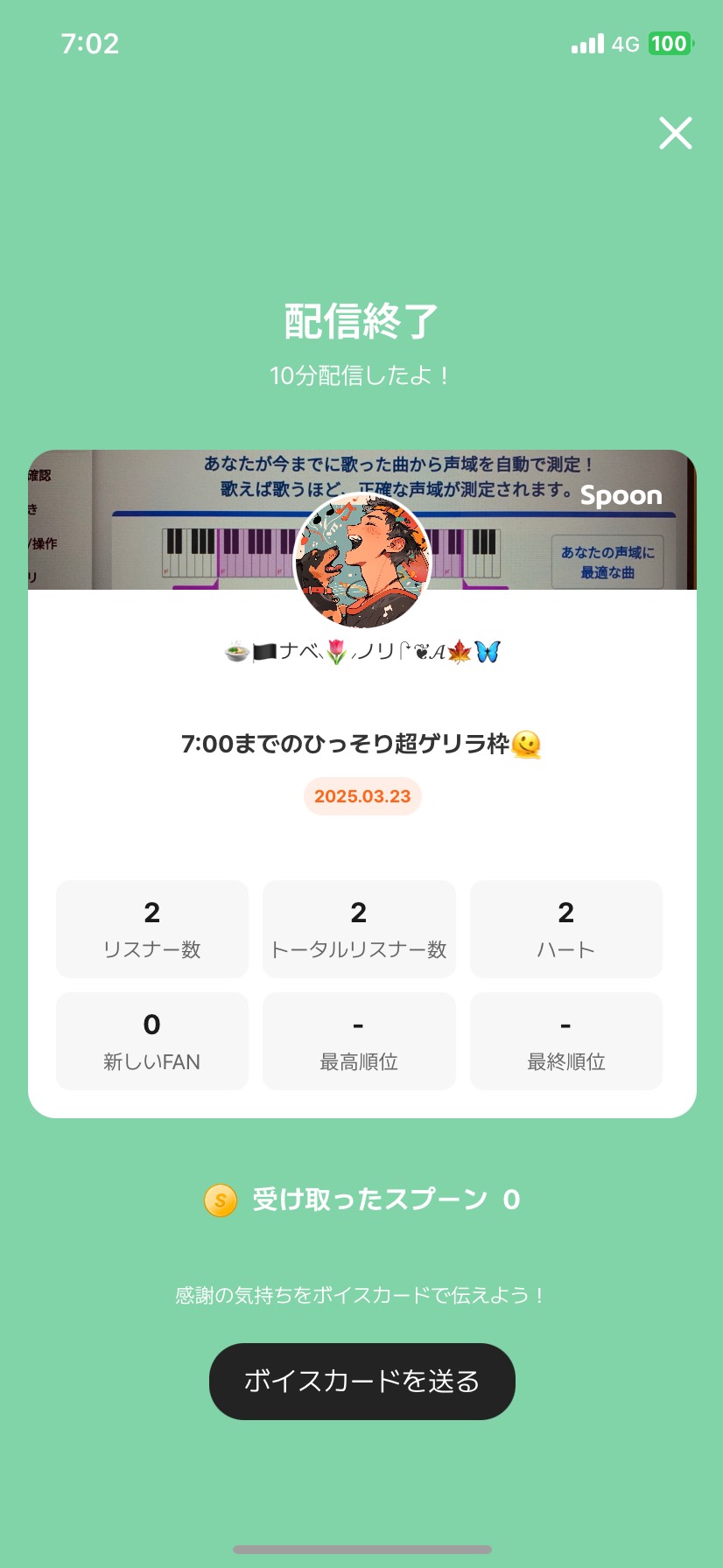Select the リスナー数 stat card
Viewport: 723px width, 1568px height.
click(x=151, y=928)
